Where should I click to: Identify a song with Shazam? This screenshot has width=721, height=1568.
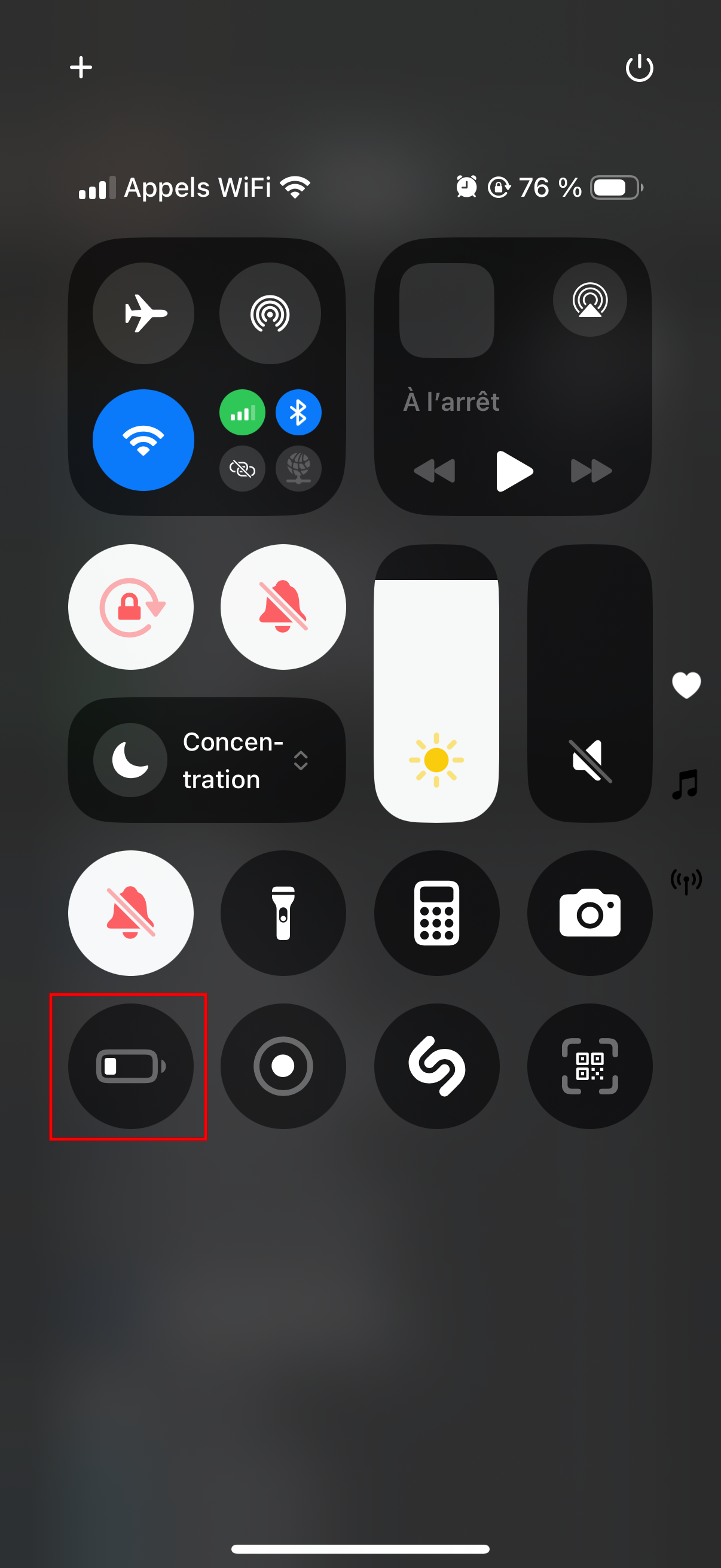click(436, 1066)
